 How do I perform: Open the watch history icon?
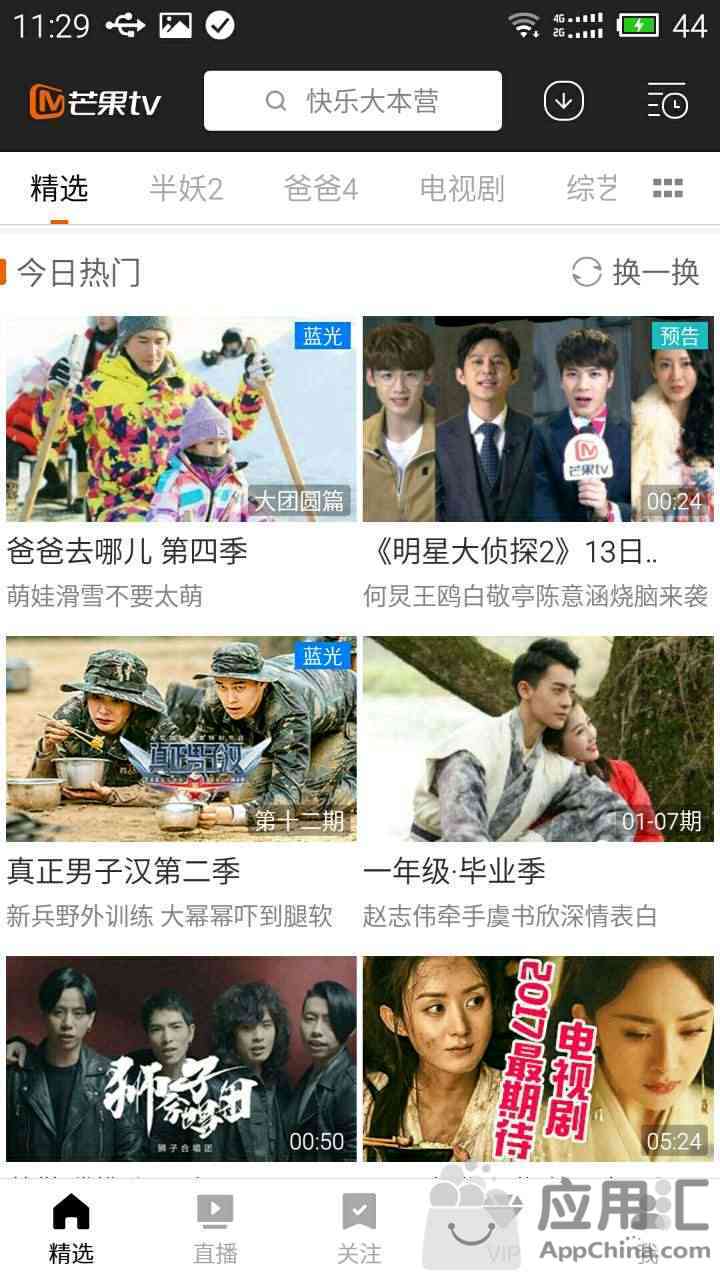click(666, 101)
